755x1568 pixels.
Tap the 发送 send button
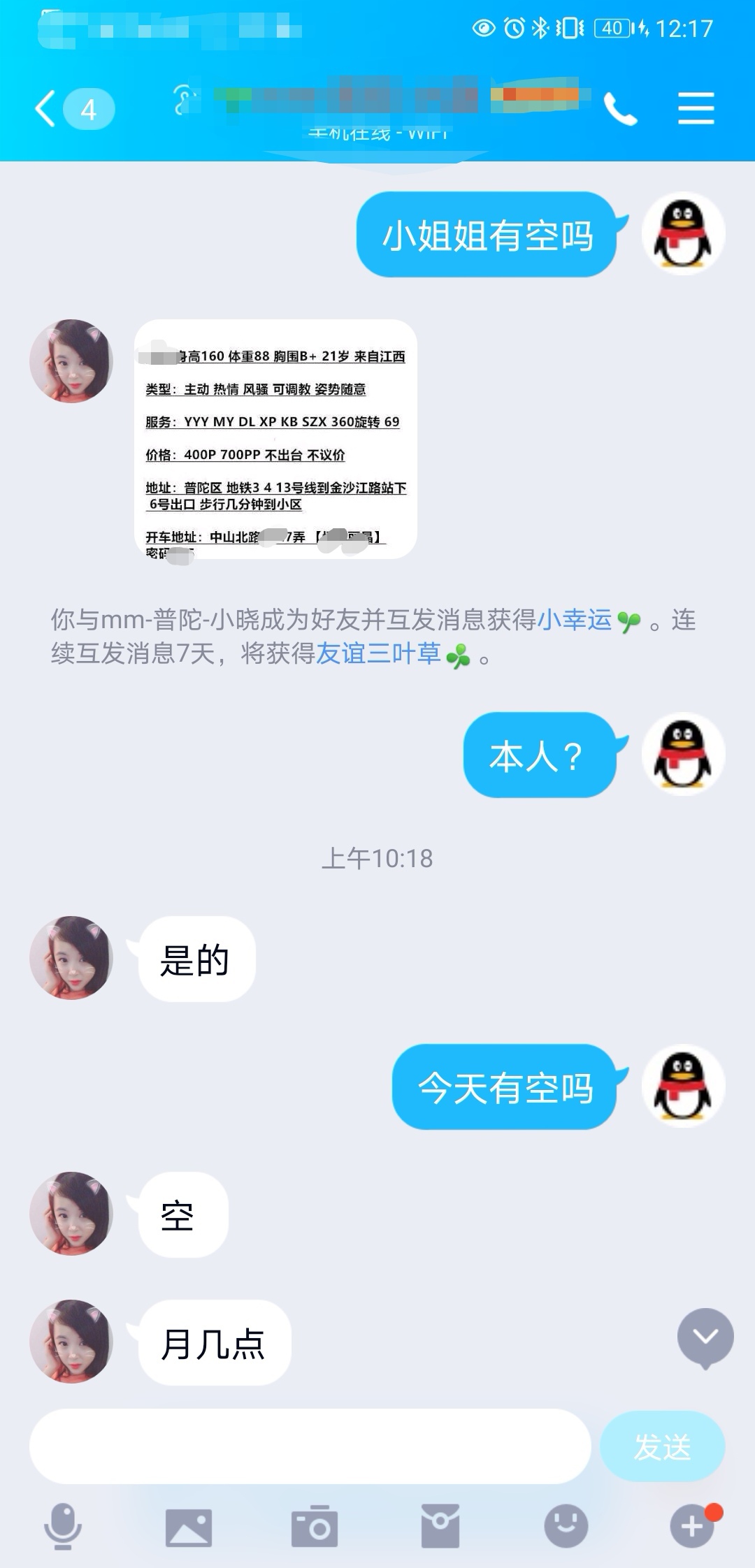661,1446
